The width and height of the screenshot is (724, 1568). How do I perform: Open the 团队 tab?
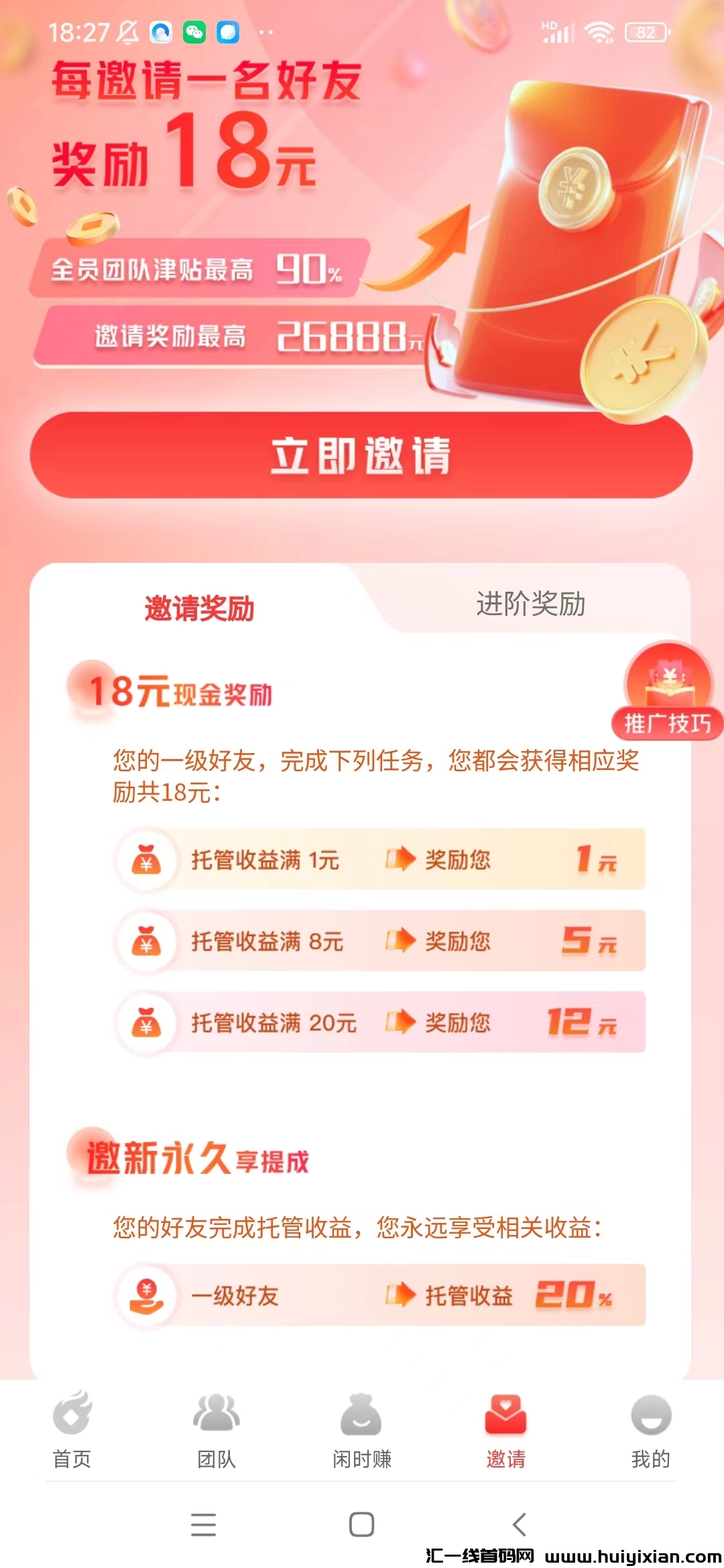[216, 1429]
